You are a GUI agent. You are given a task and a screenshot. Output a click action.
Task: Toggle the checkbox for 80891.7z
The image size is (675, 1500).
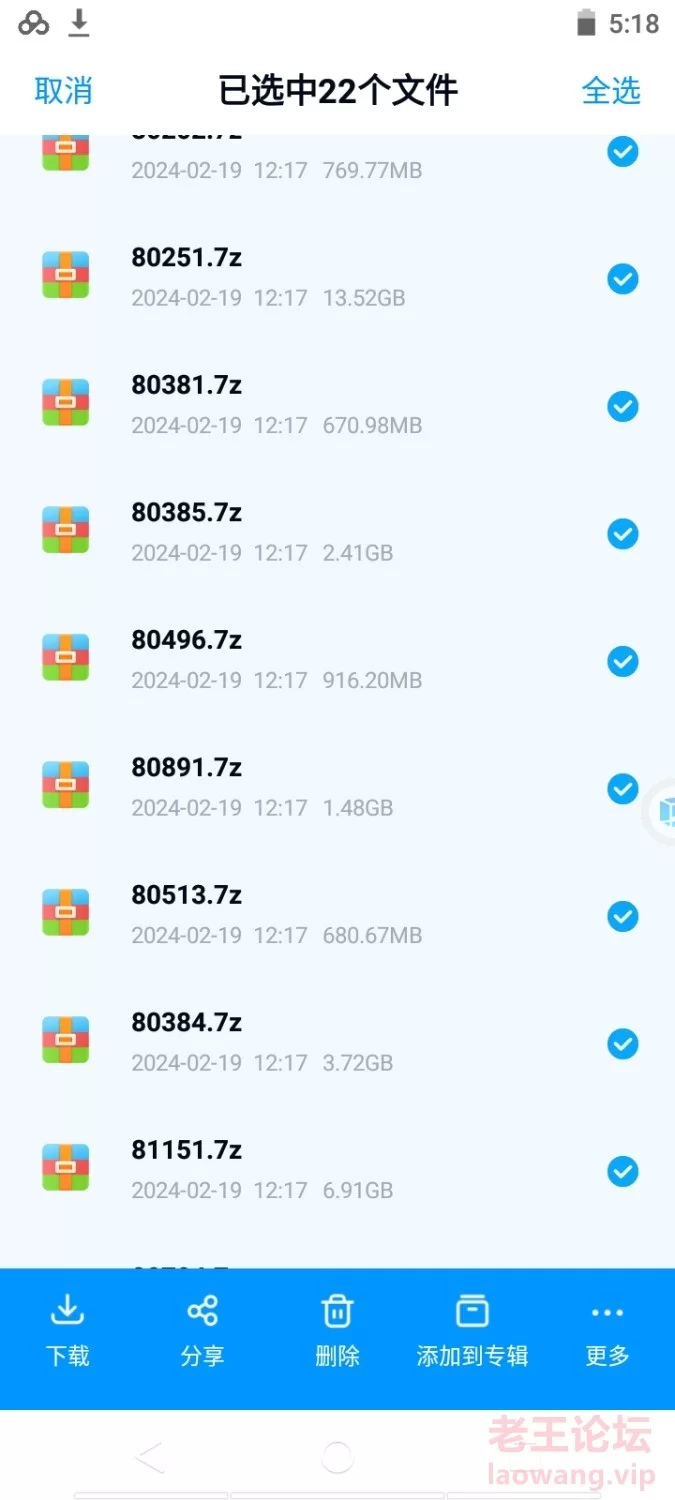pos(623,789)
